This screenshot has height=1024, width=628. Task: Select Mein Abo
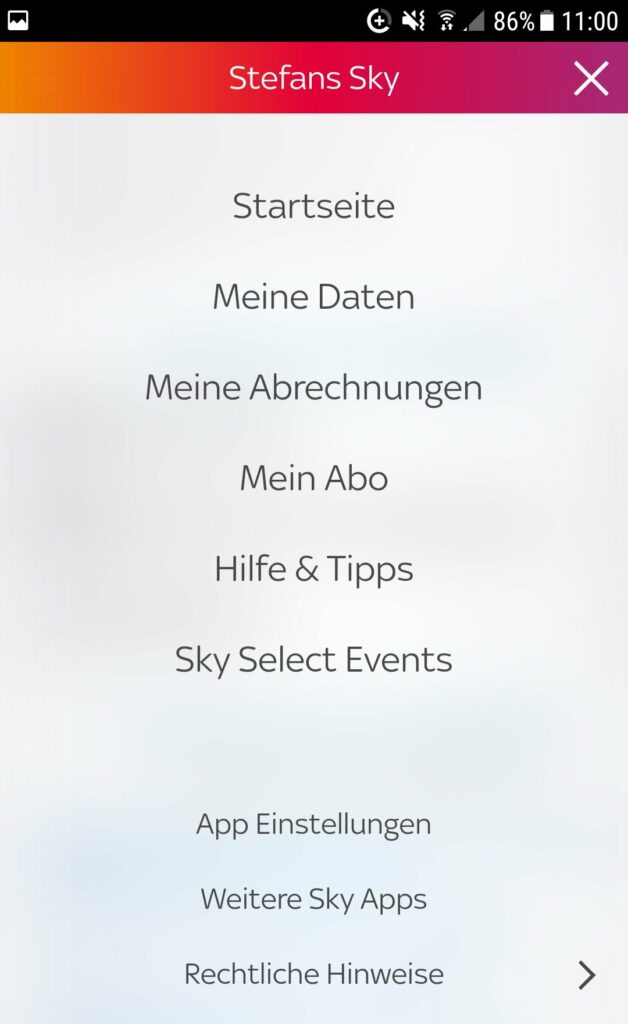pos(313,478)
